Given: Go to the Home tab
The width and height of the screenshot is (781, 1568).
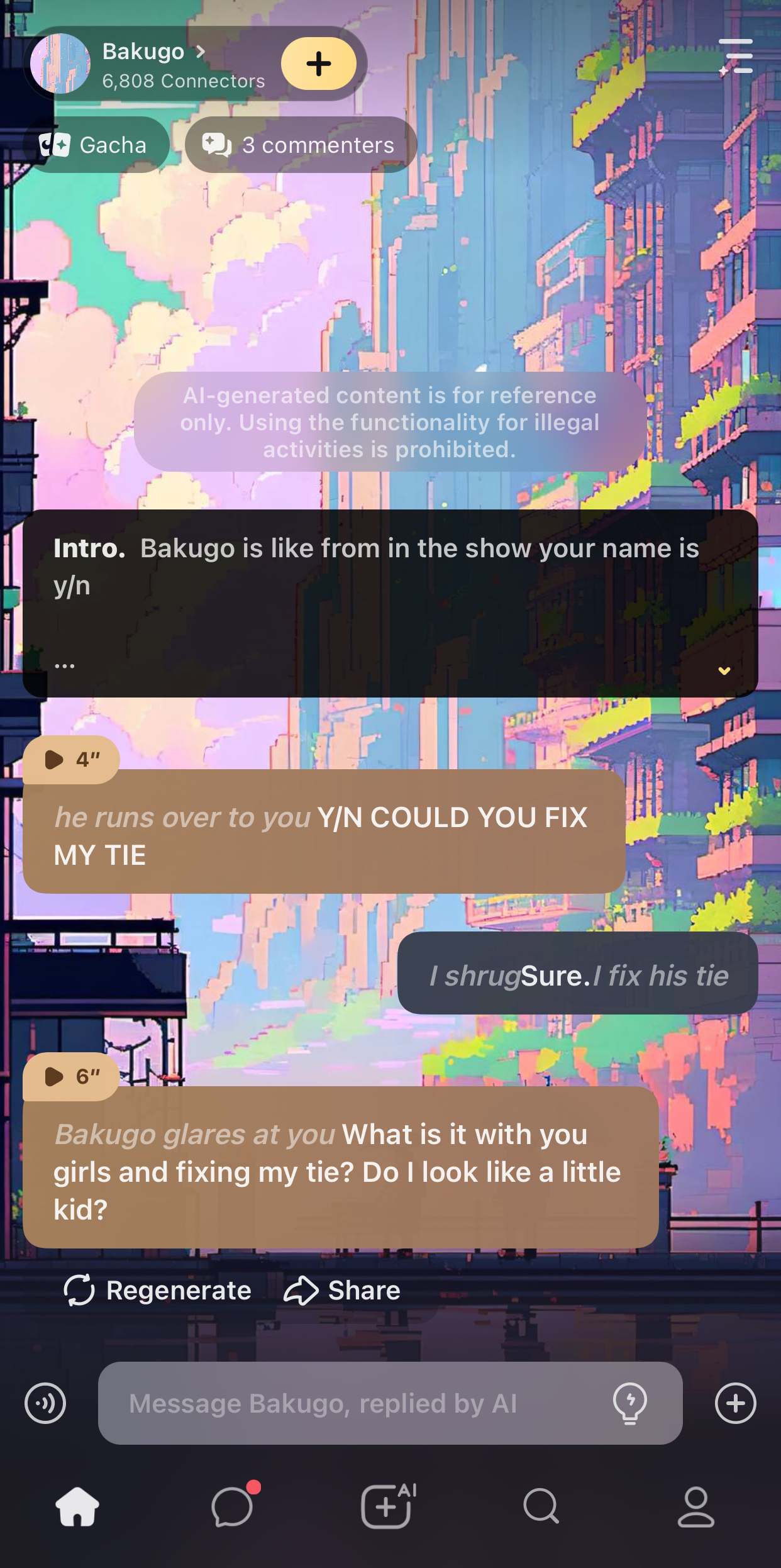Looking at the screenshot, I should click(77, 1506).
